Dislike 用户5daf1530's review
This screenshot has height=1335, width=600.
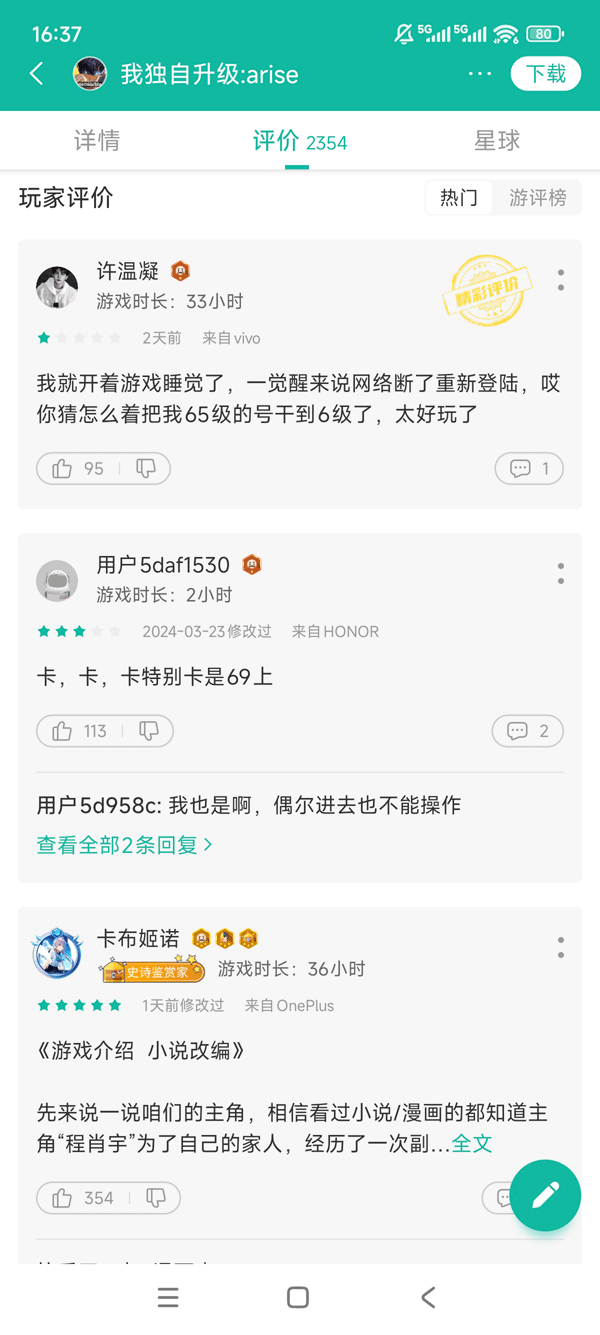tap(149, 731)
